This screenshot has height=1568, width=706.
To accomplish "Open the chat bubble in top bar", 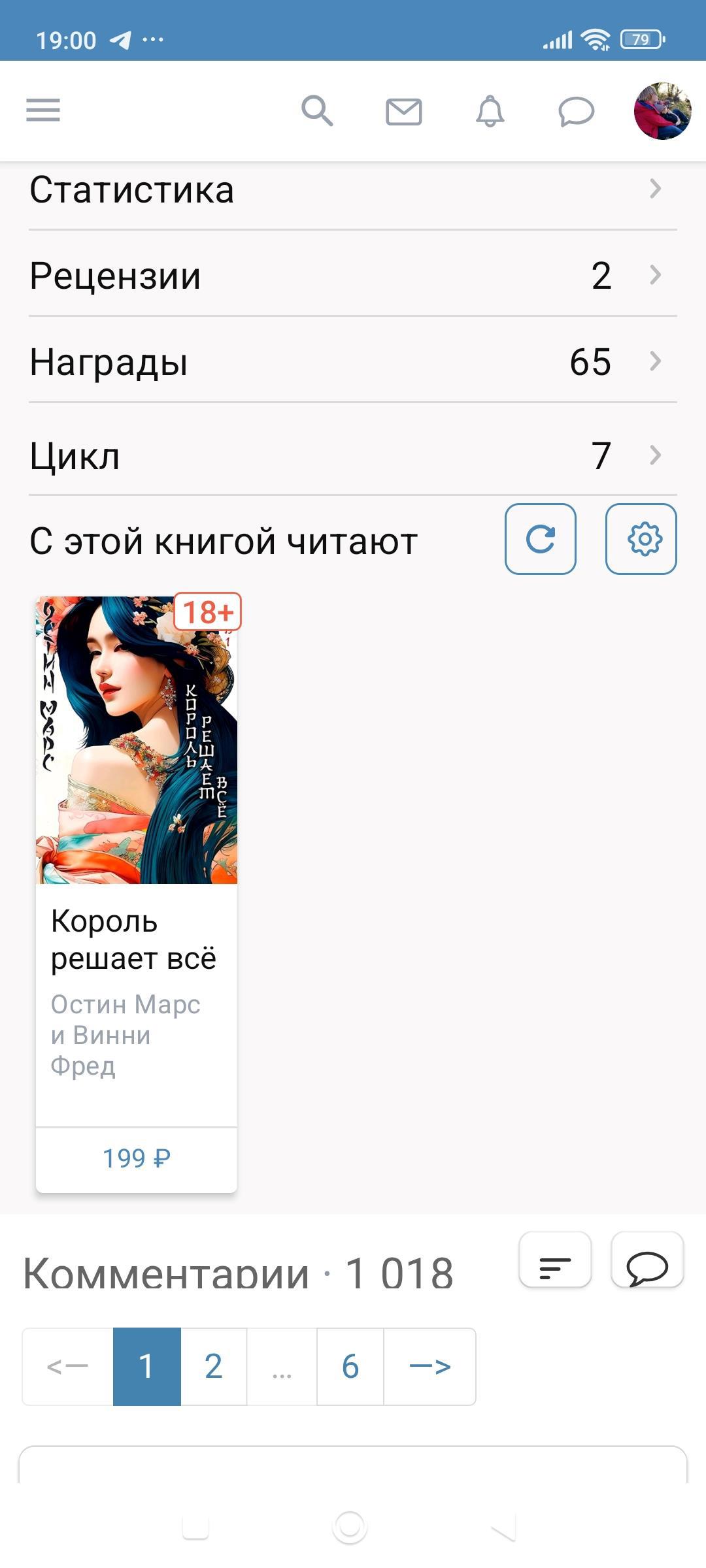I will point(576,111).
